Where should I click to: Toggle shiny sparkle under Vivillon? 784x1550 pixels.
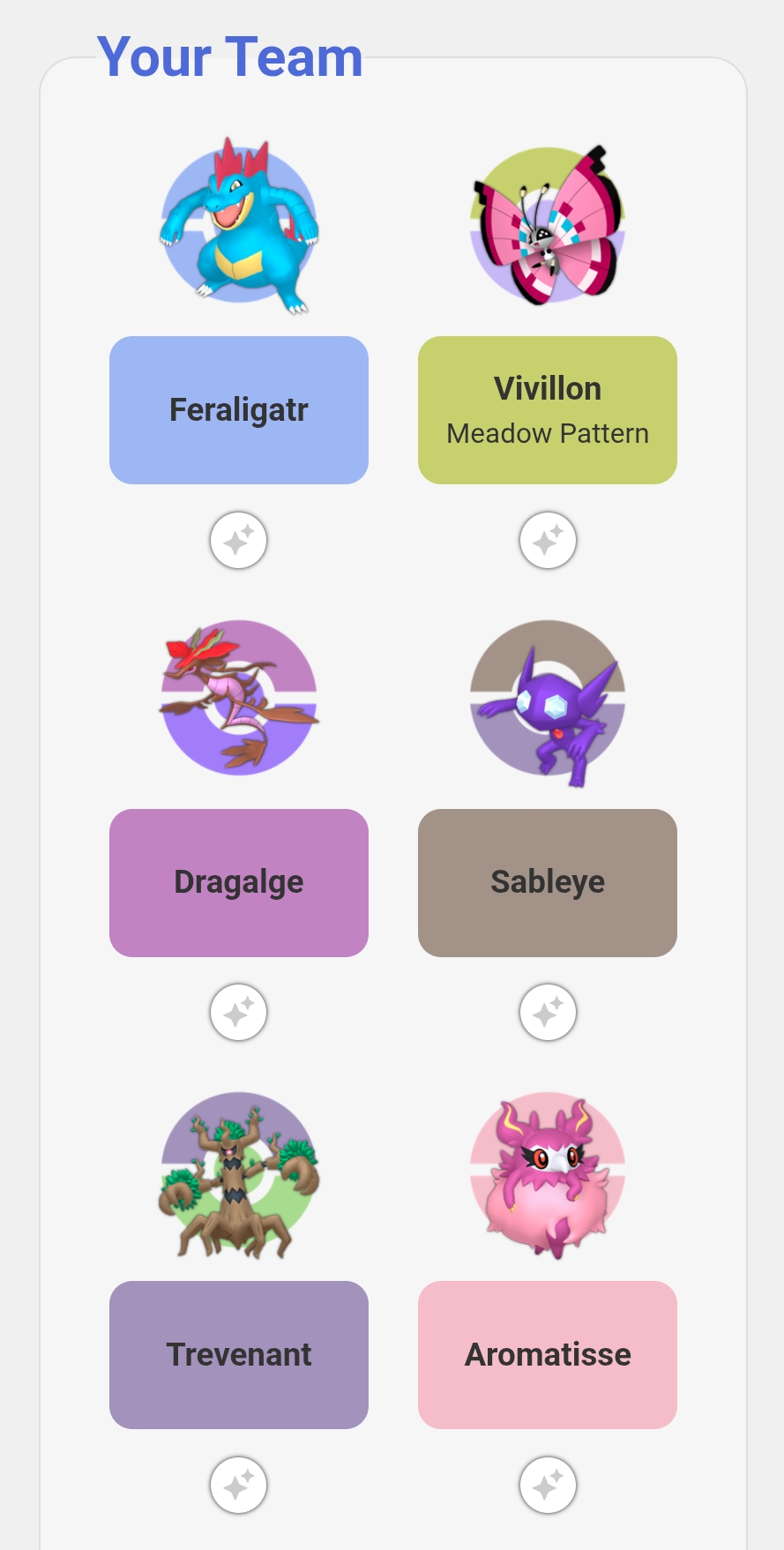coord(548,540)
